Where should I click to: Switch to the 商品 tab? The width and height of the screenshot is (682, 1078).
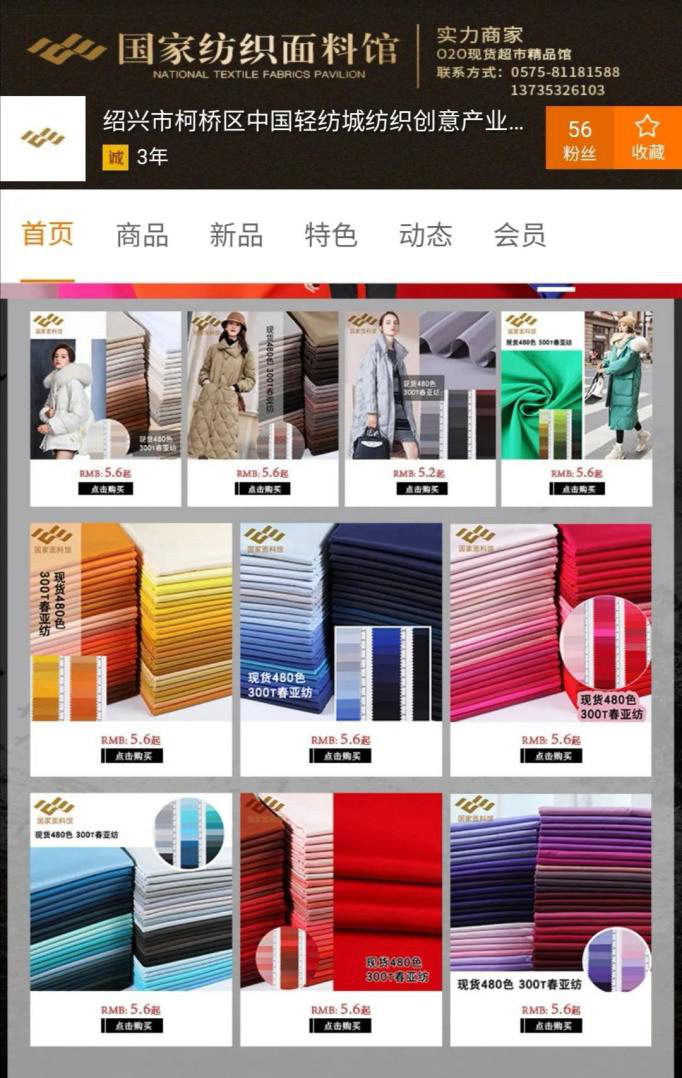(142, 236)
